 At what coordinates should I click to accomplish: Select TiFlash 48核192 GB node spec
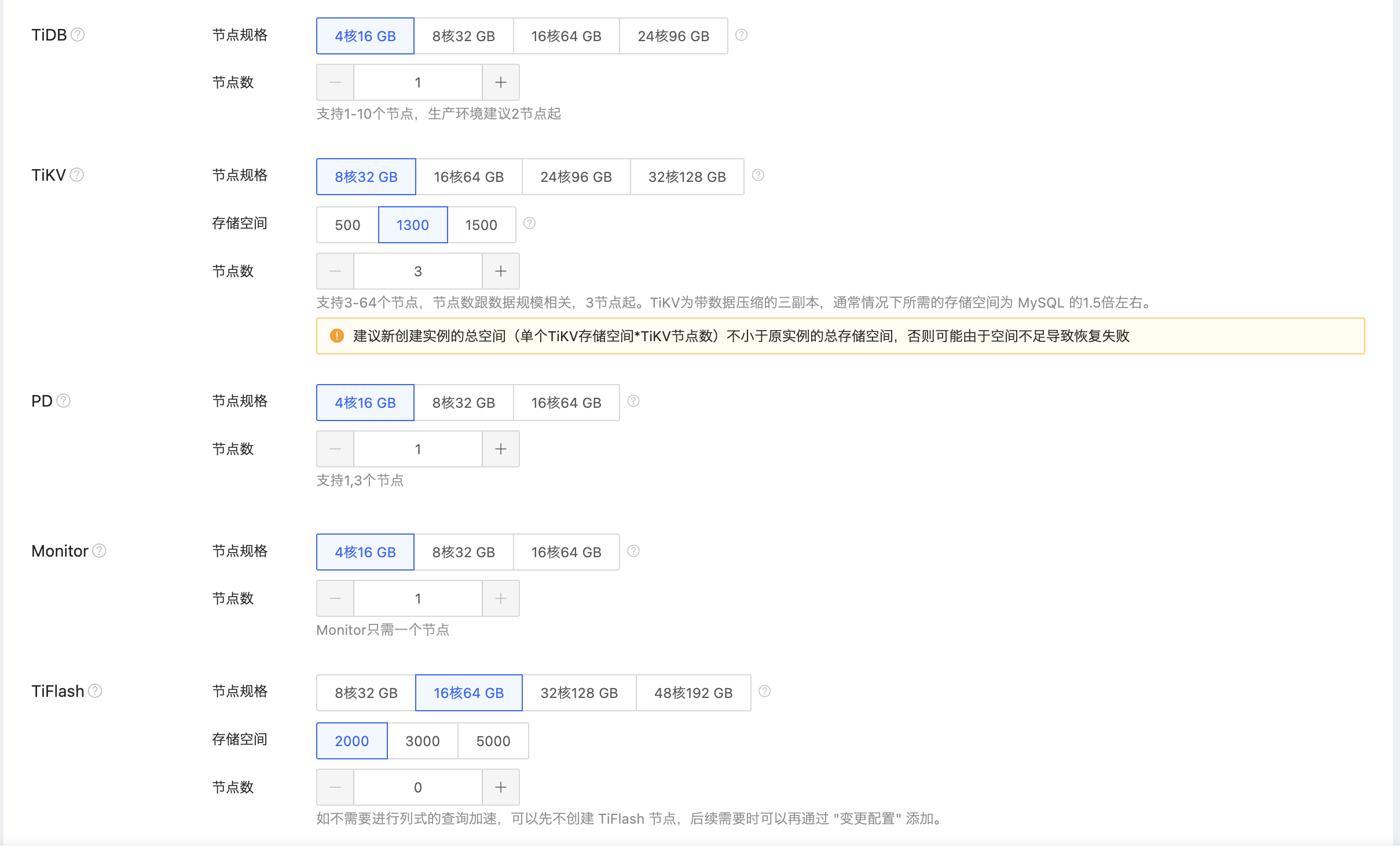pos(693,693)
